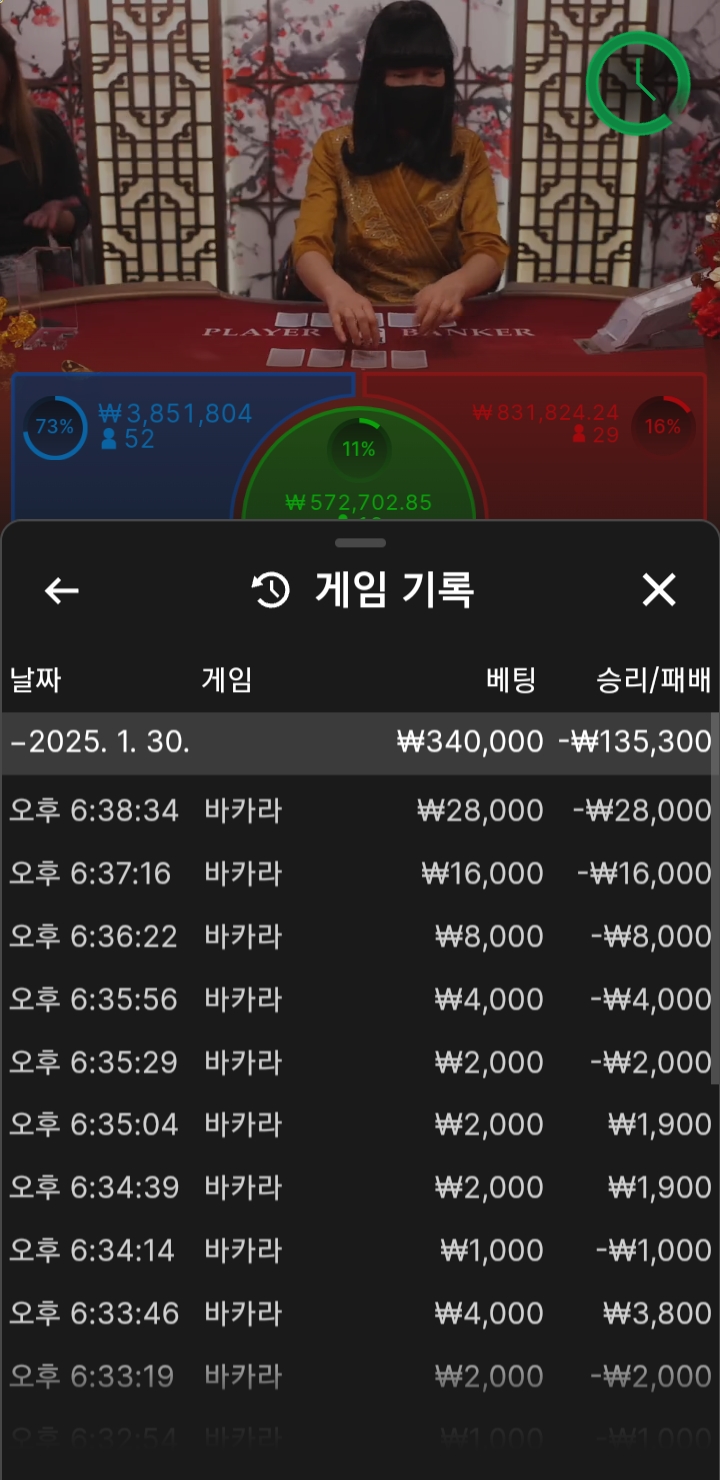View details of the 오후 6:36:22 round

[x=360, y=936]
